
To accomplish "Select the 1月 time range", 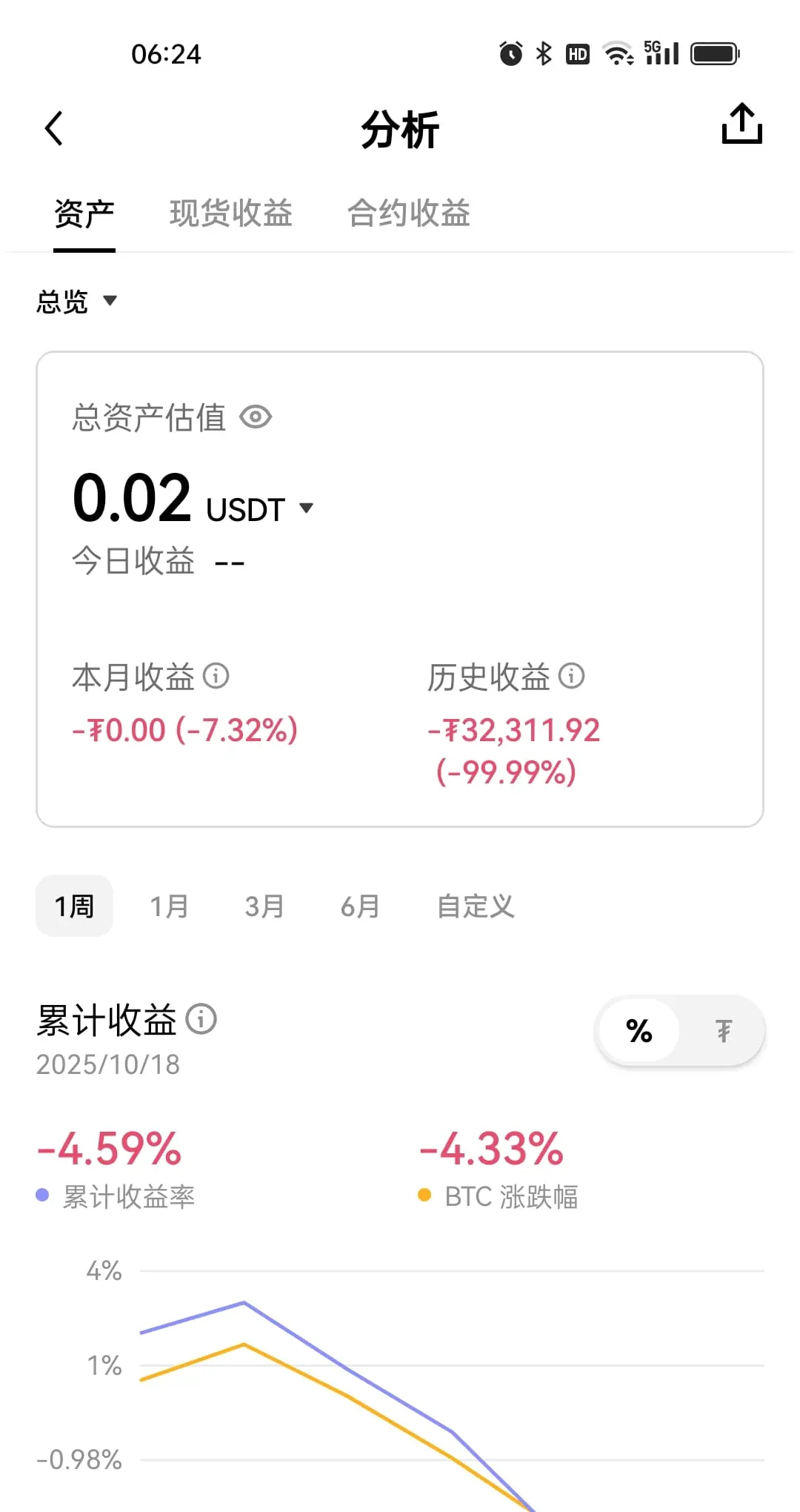I will pos(169,906).
